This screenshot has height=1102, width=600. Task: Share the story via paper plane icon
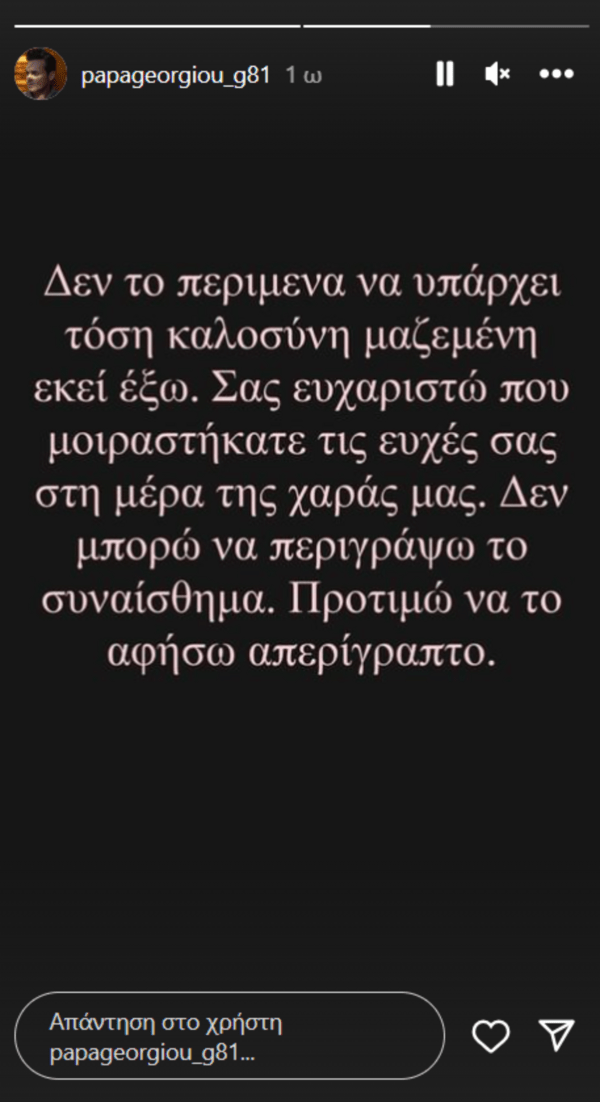click(555, 1035)
